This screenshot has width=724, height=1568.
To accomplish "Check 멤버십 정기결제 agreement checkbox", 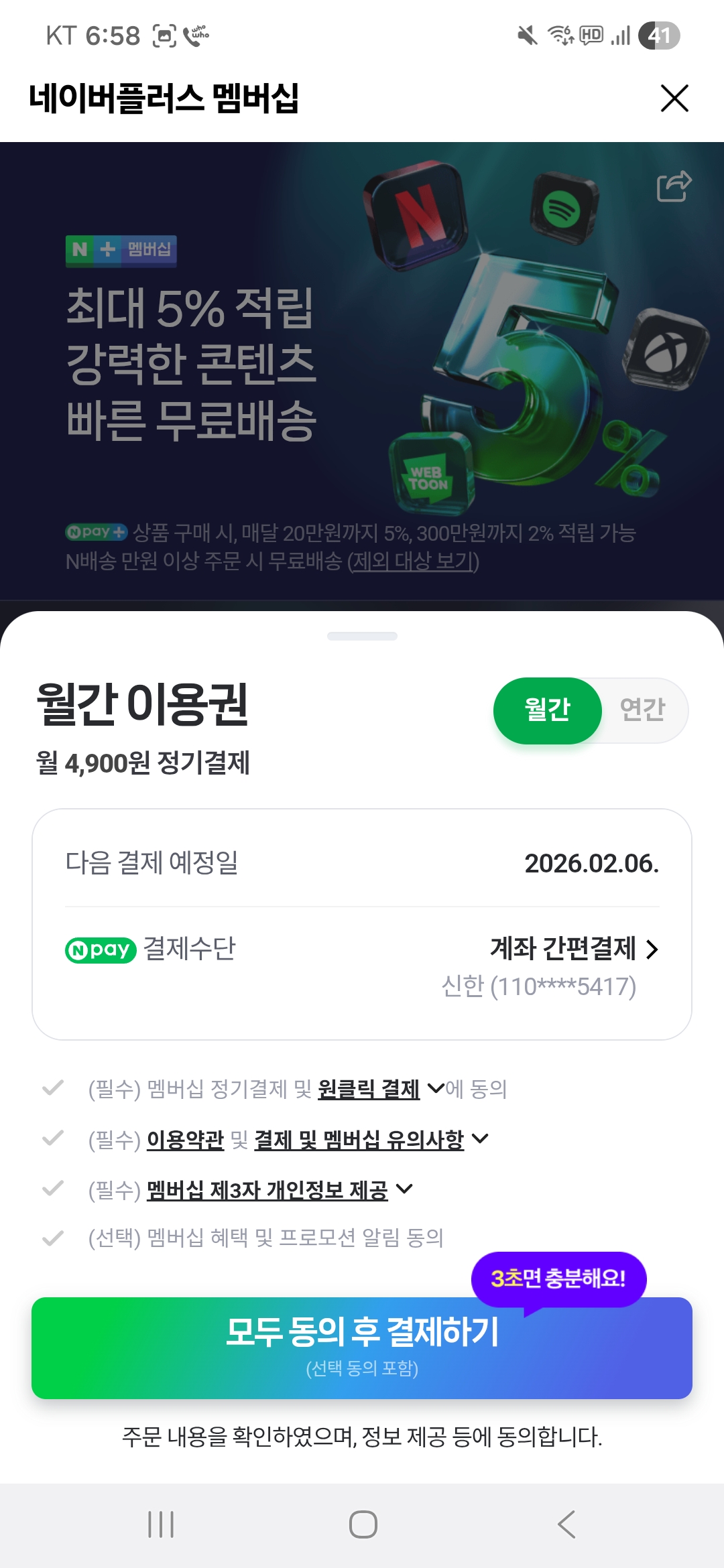I will (53, 1088).
